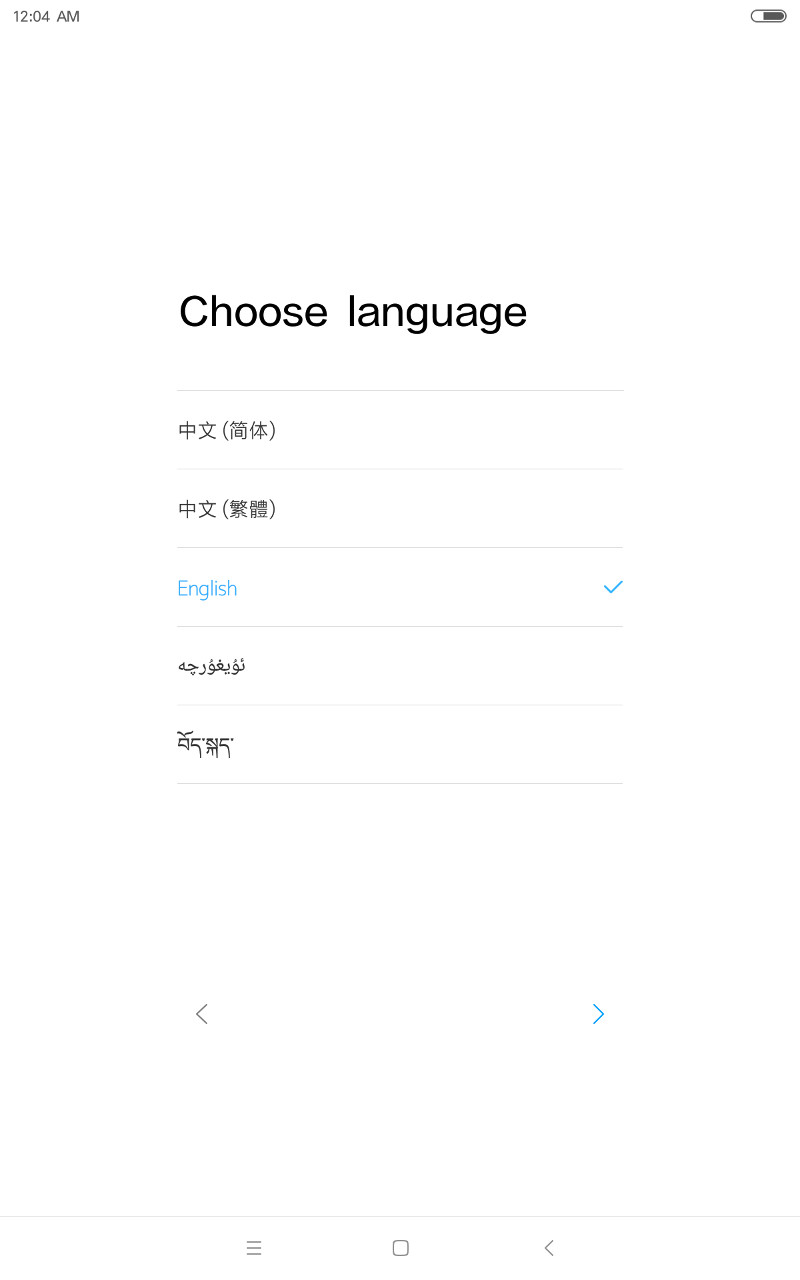Pick the Uyghur language option
The height and width of the screenshot is (1280, 800).
tap(399, 666)
